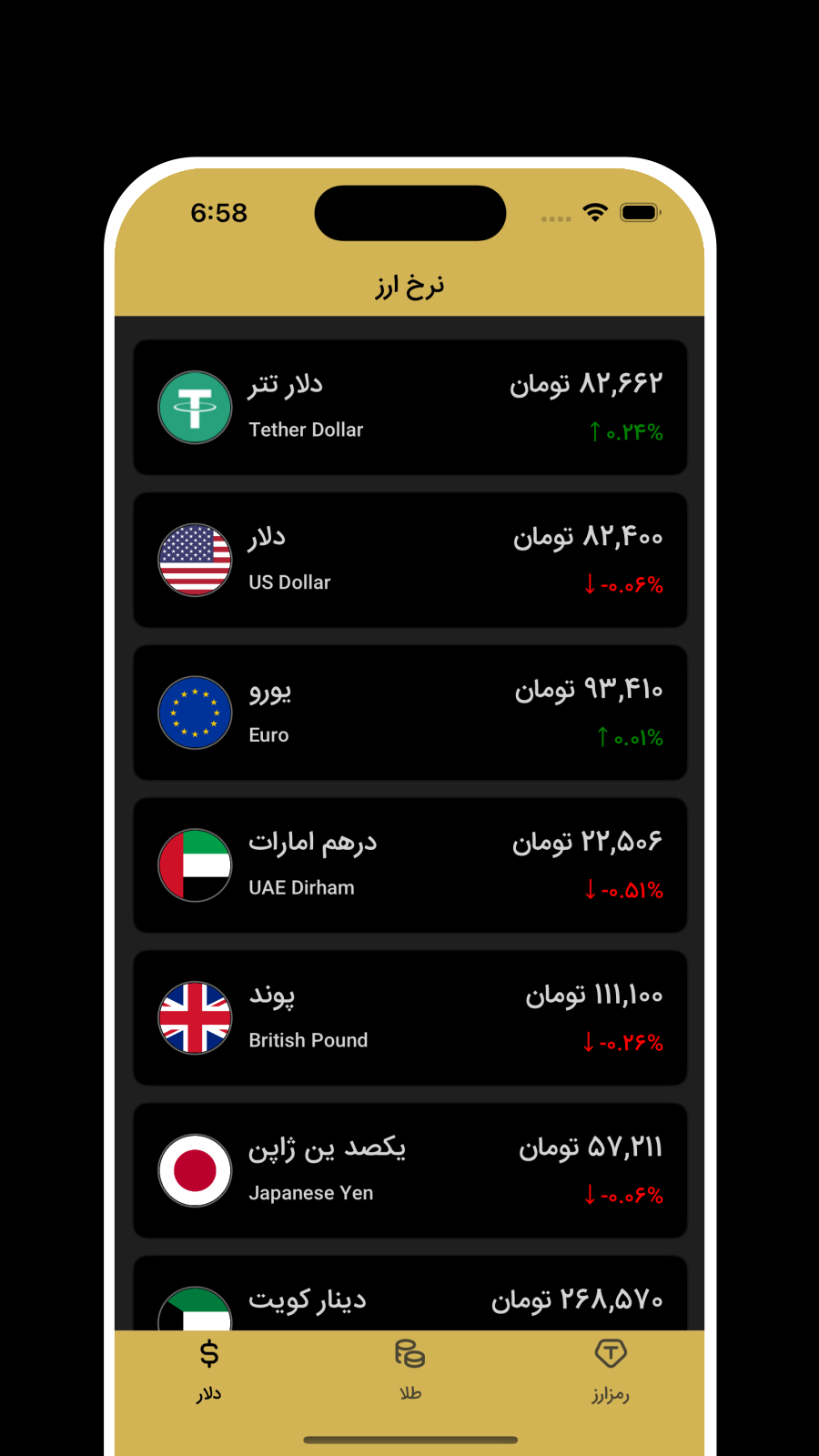Open the US Dollar rate card
Image resolution: width=819 pixels, height=1456 pixels.
click(x=409, y=560)
